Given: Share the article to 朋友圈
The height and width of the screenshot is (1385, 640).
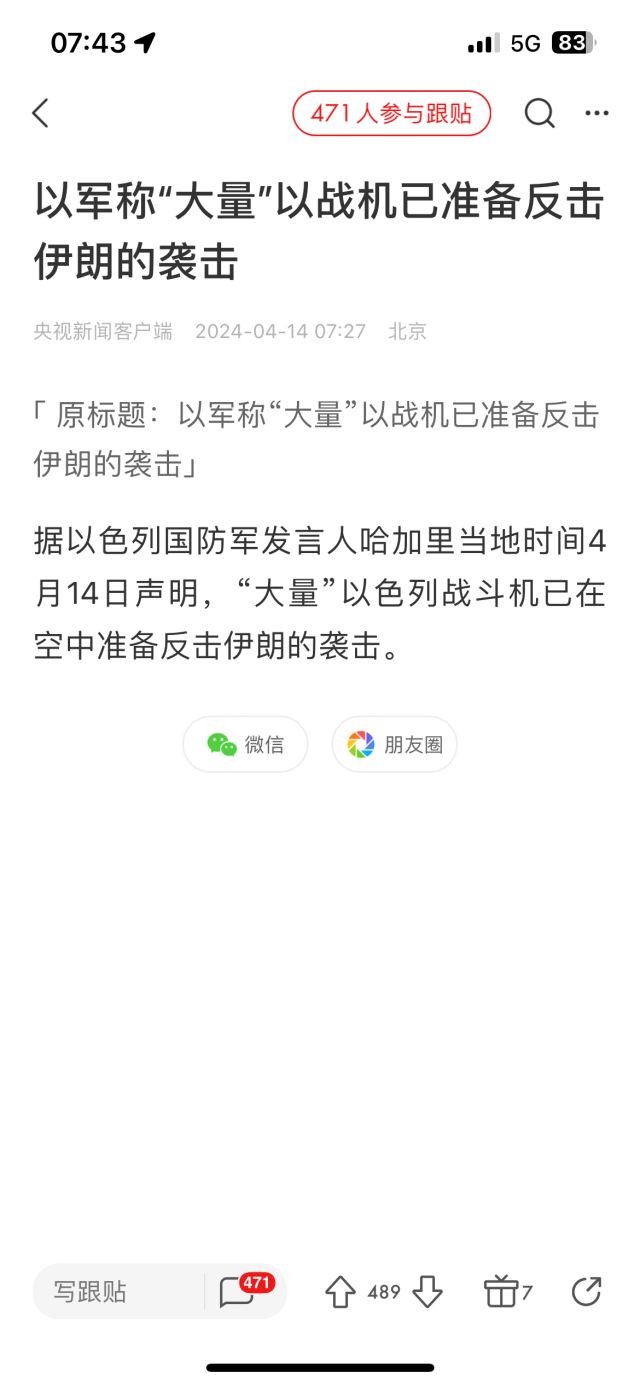Looking at the screenshot, I should click(x=394, y=744).
